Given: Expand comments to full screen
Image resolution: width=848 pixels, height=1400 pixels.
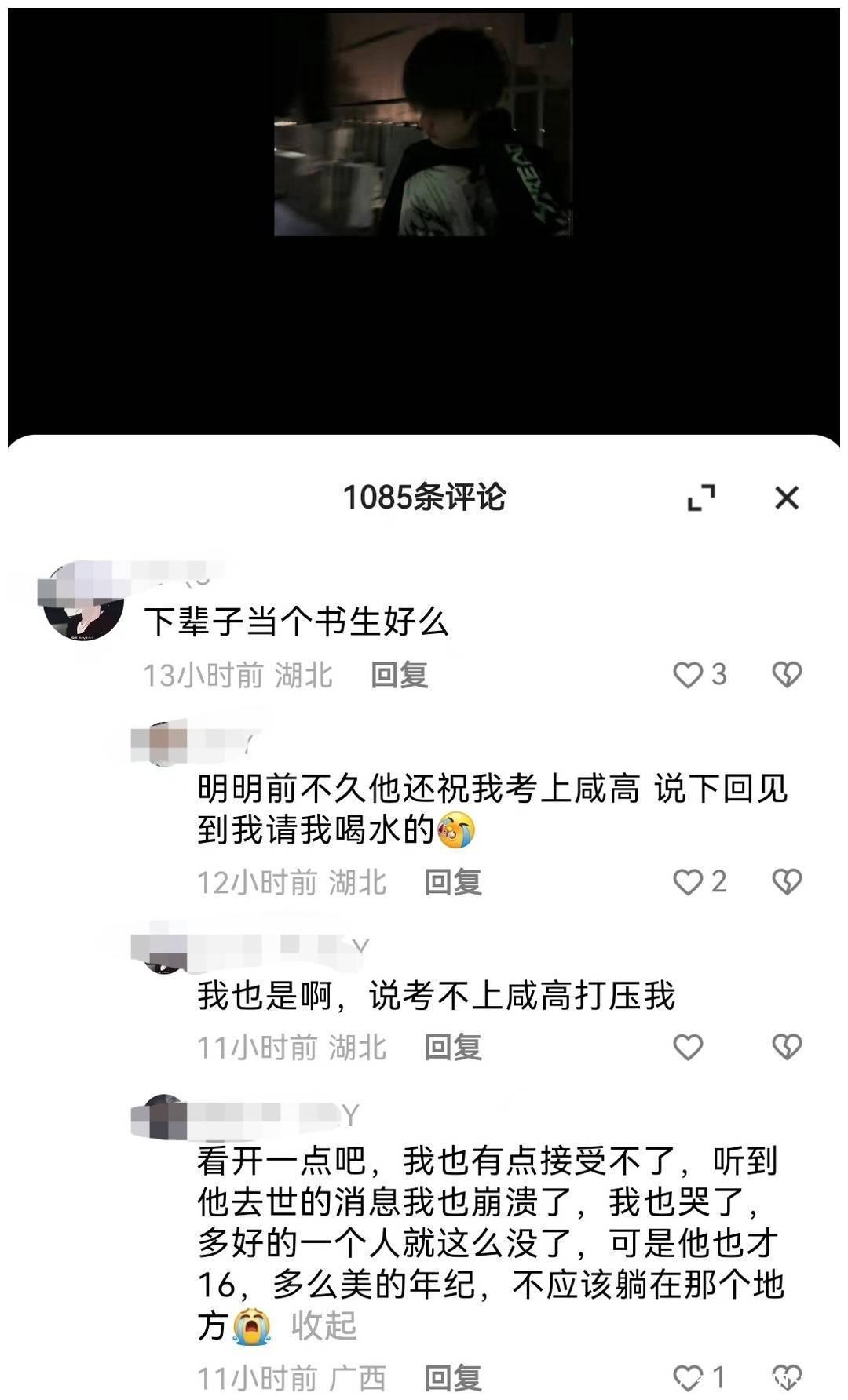Looking at the screenshot, I should tap(701, 498).
